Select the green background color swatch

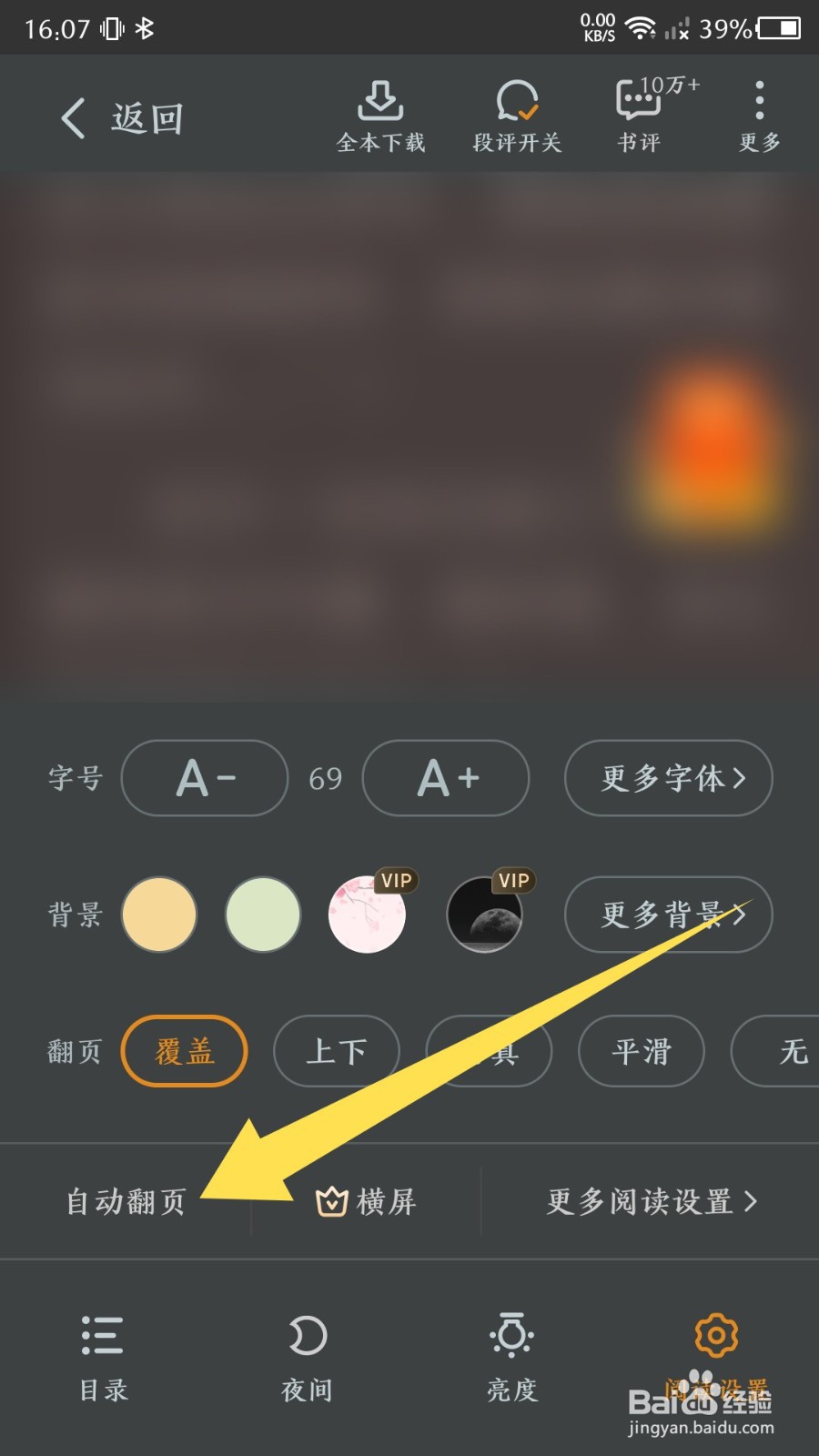(262, 915)
